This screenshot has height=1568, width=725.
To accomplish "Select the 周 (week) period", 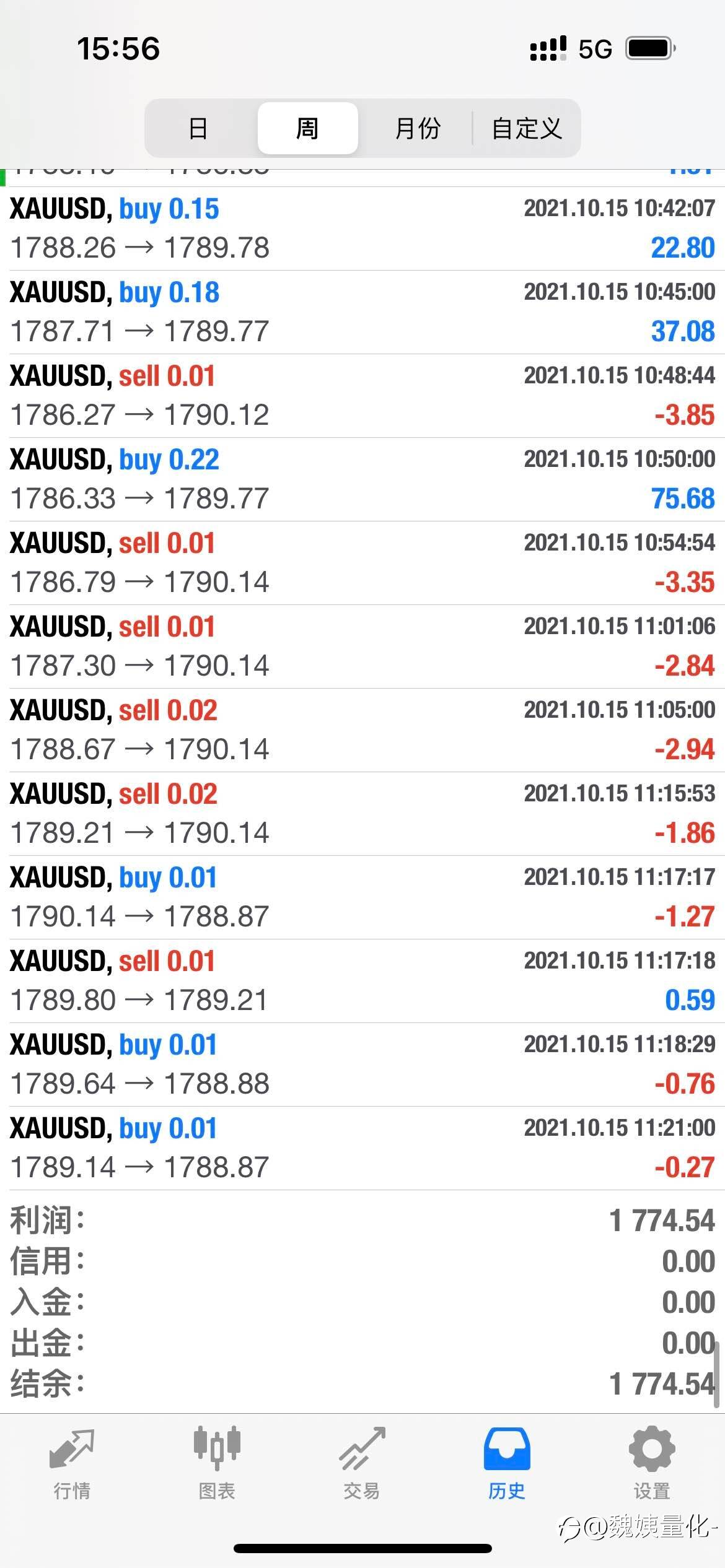I will pyautogui.click(x=307, y=128).
